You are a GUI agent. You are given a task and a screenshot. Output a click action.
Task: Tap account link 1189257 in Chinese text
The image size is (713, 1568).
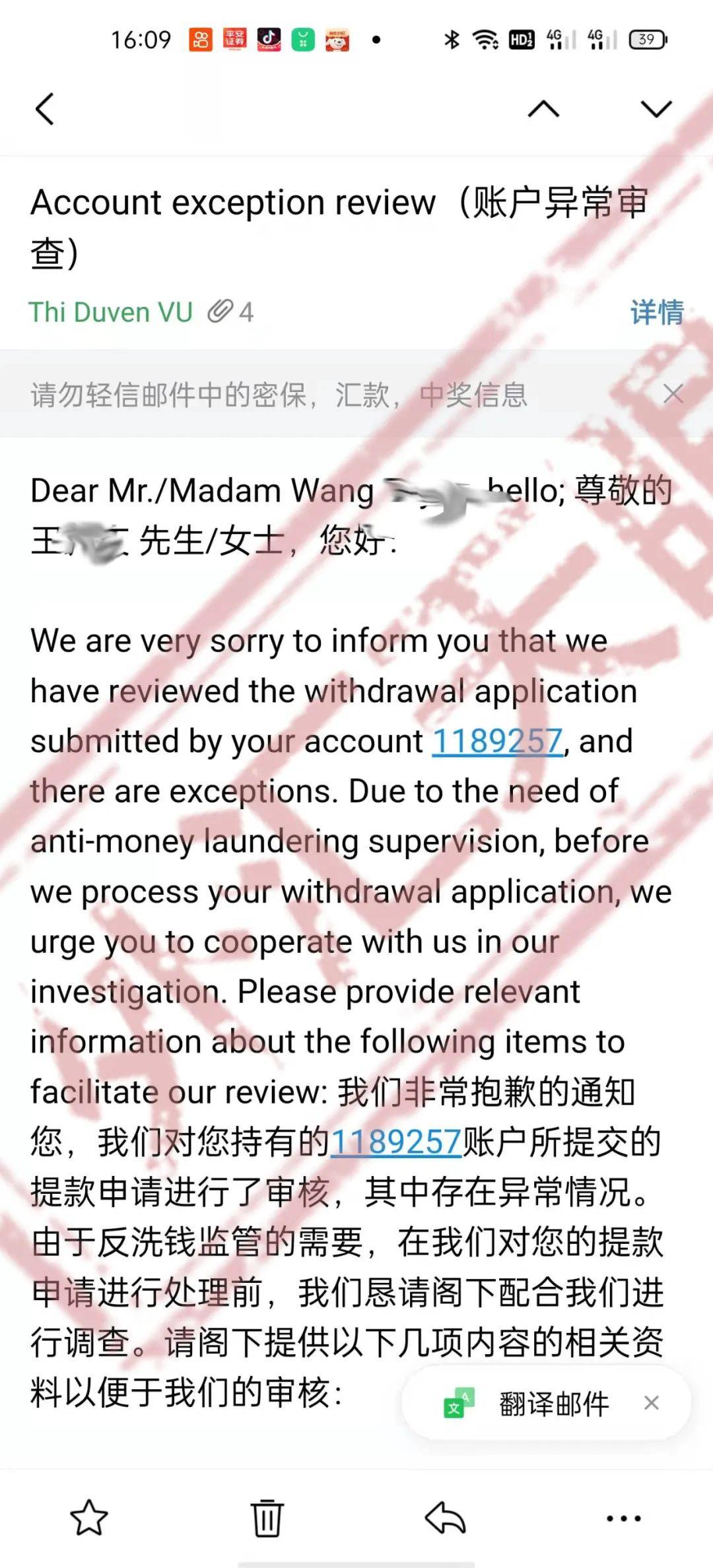(395, 1142)
